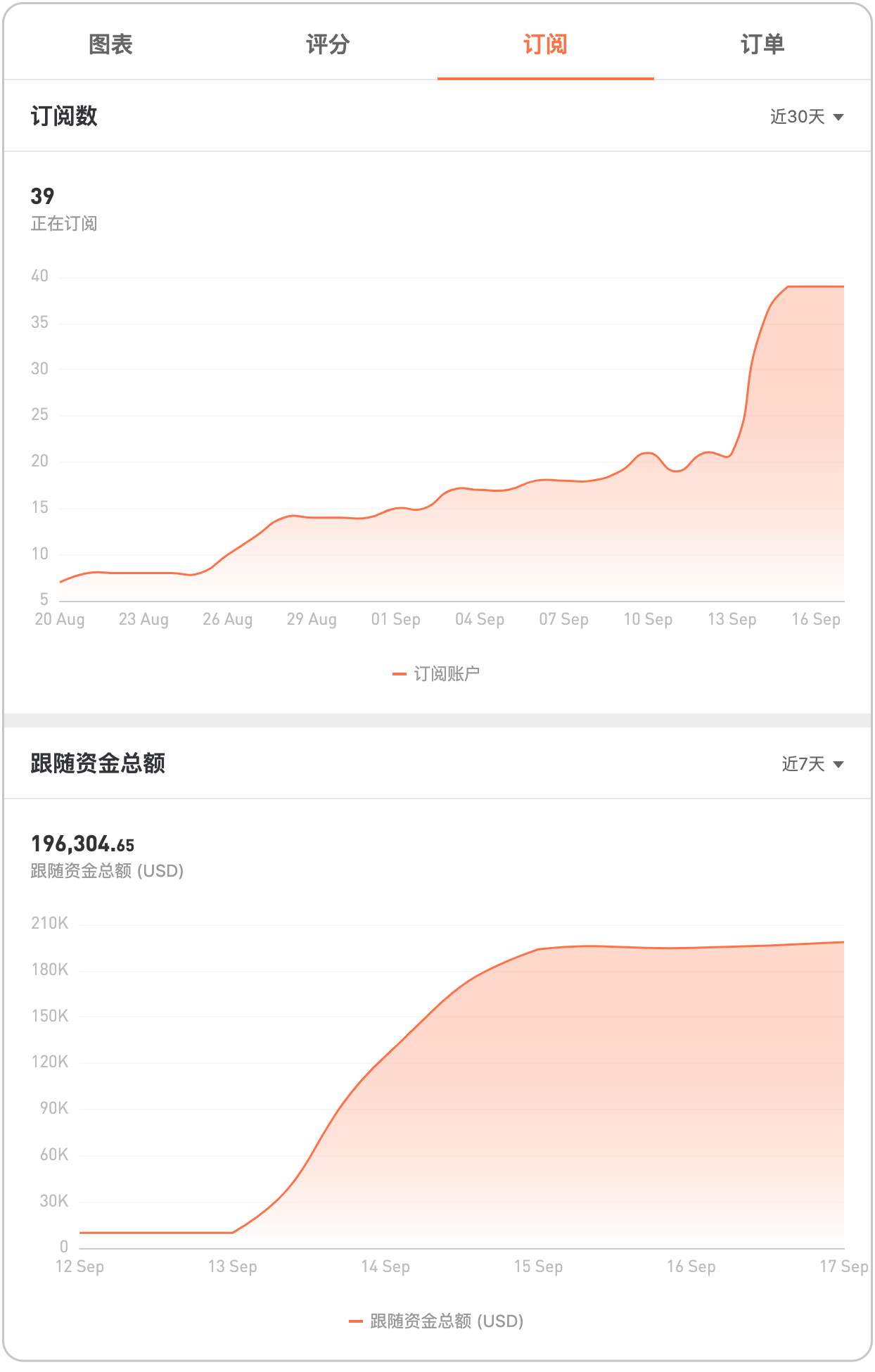
Task: Go to the 订单 tab
Action: (762, 44)
